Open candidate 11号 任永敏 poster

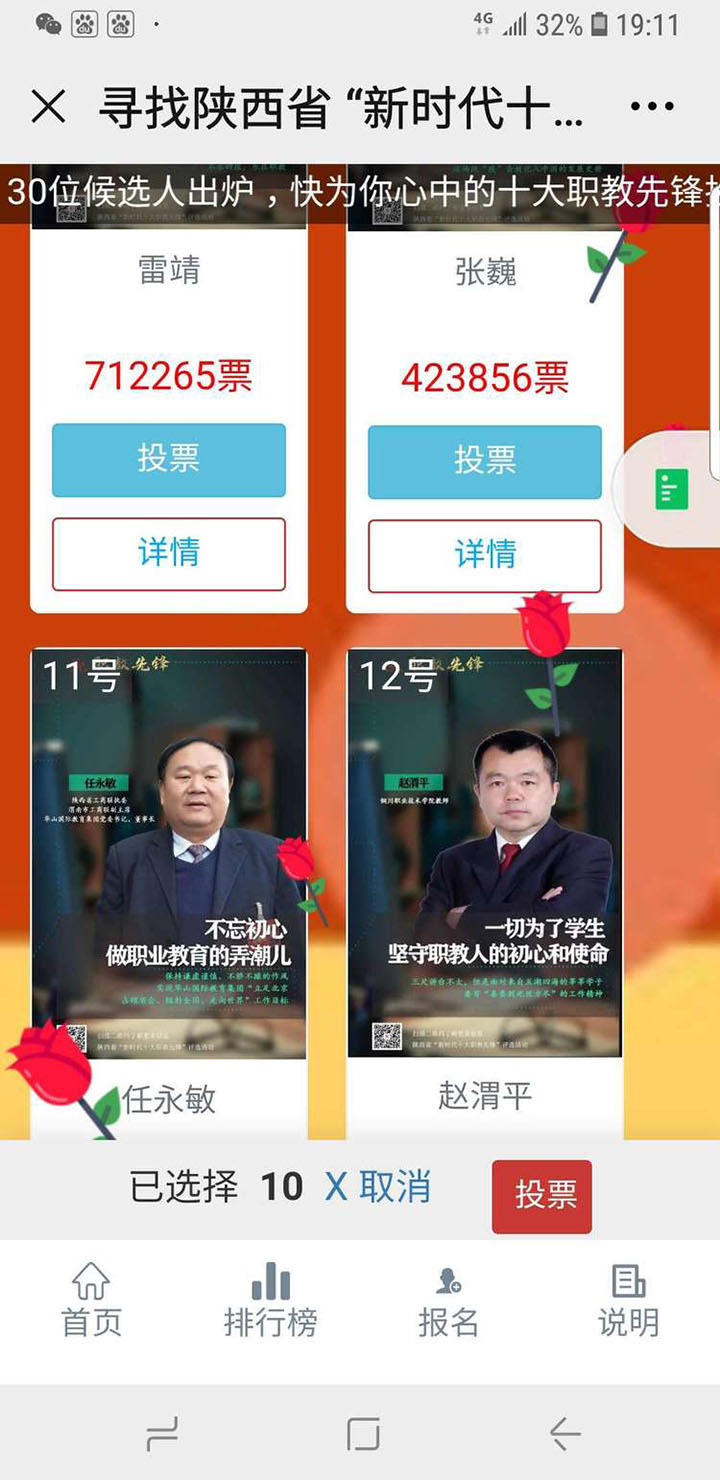(169, 853)
